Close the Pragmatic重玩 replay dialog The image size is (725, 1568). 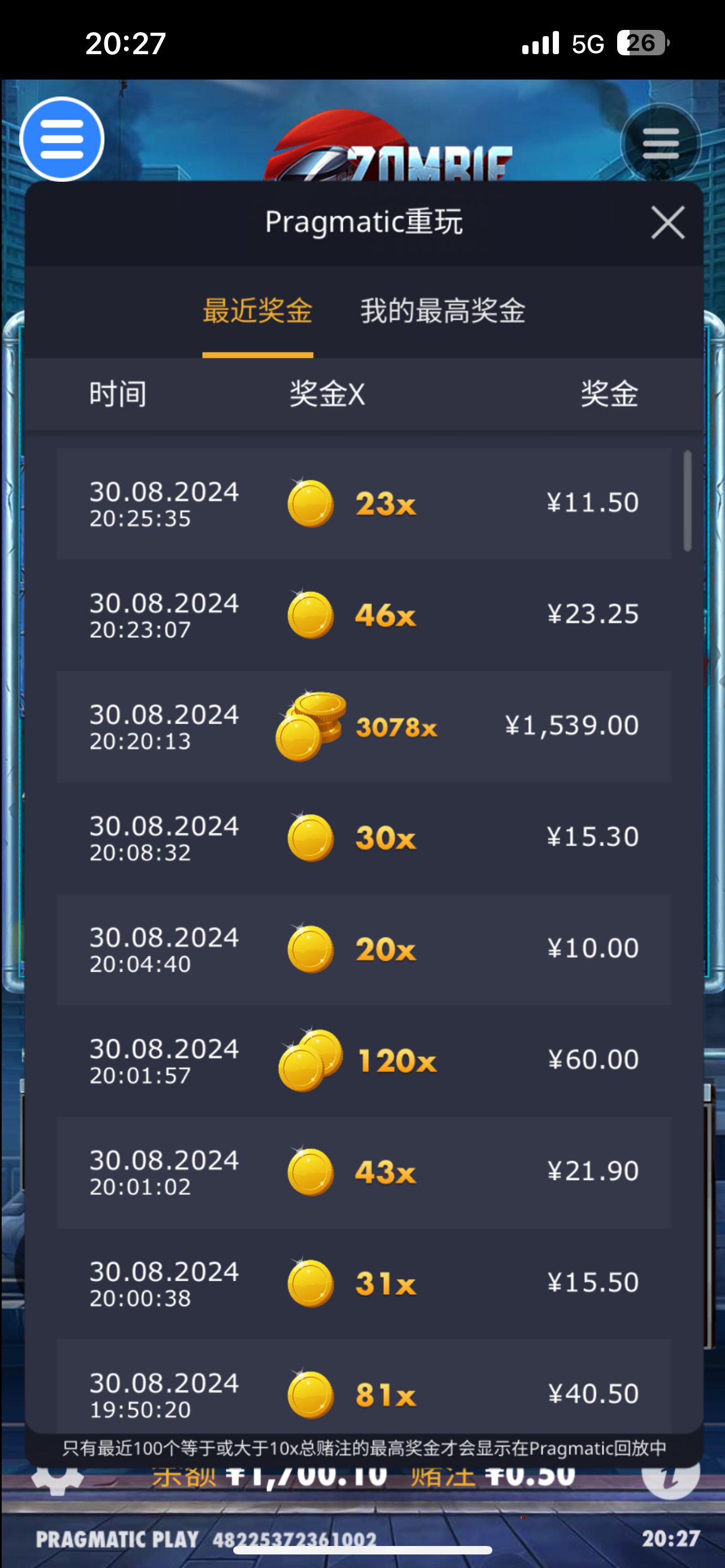(667, 222)
